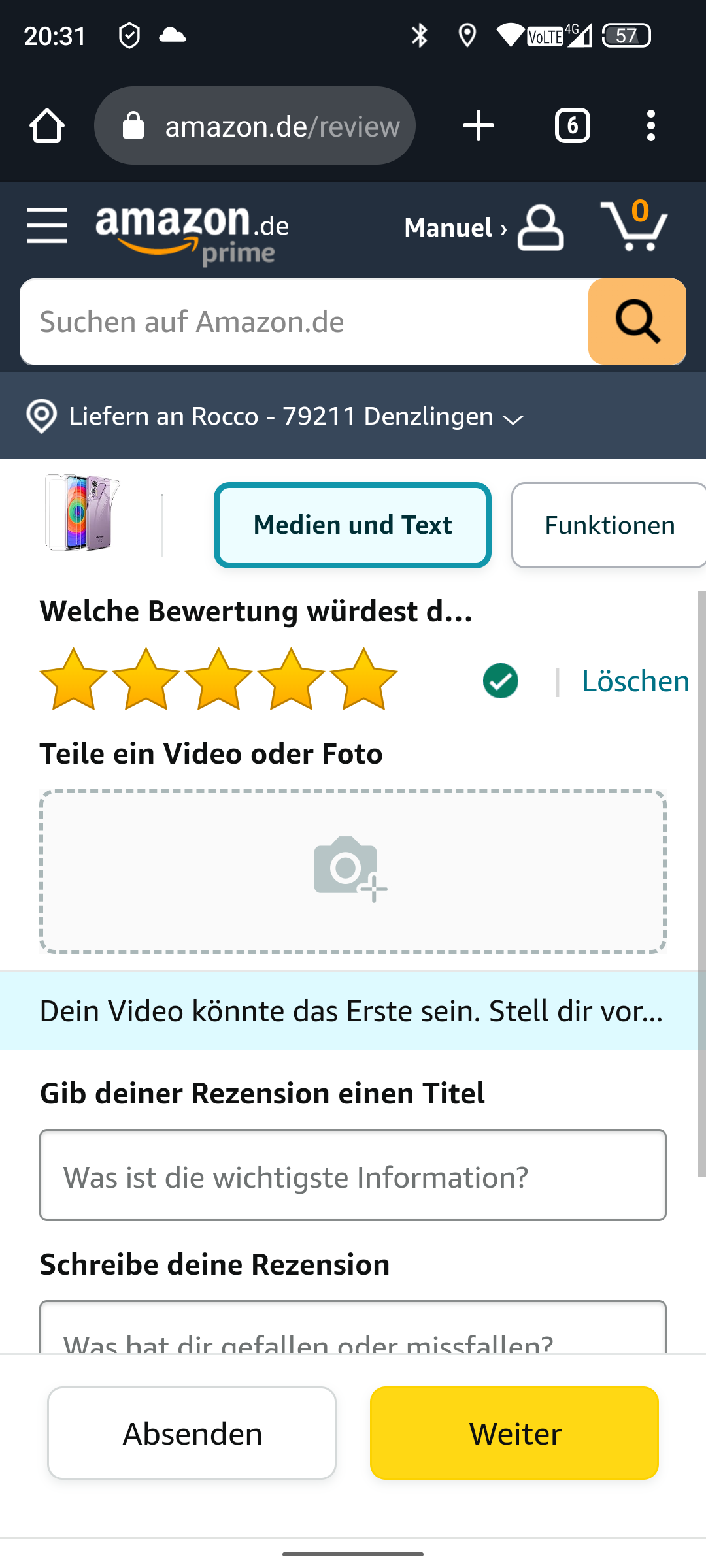Focus the Suchen auf Amazon.de search field
This screenshot has width=706, height=1568.
coord(304,321)
